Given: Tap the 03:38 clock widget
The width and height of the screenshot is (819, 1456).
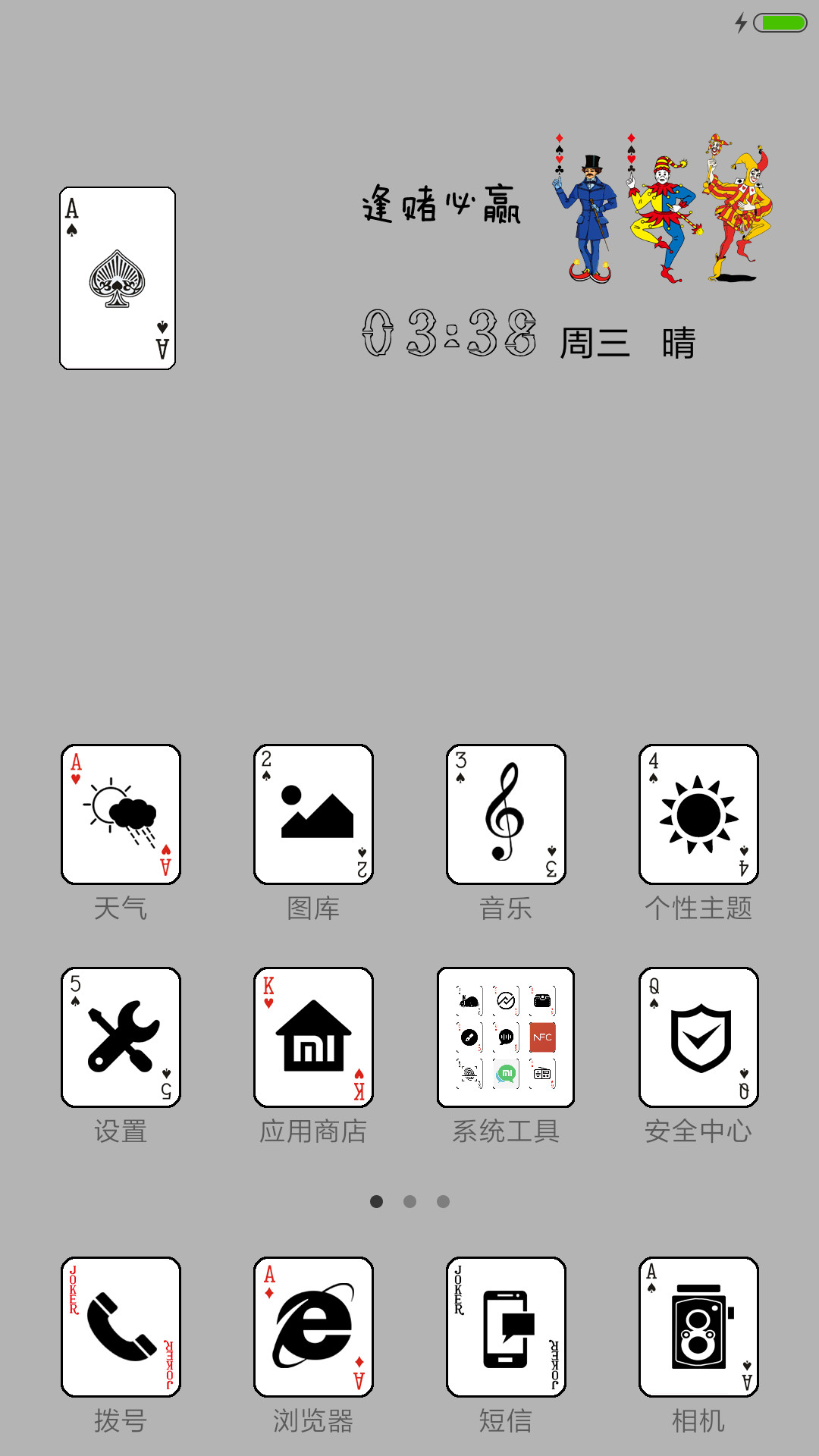Looking at the screenshot, I should pyautogui.click(x=449, y=333).
